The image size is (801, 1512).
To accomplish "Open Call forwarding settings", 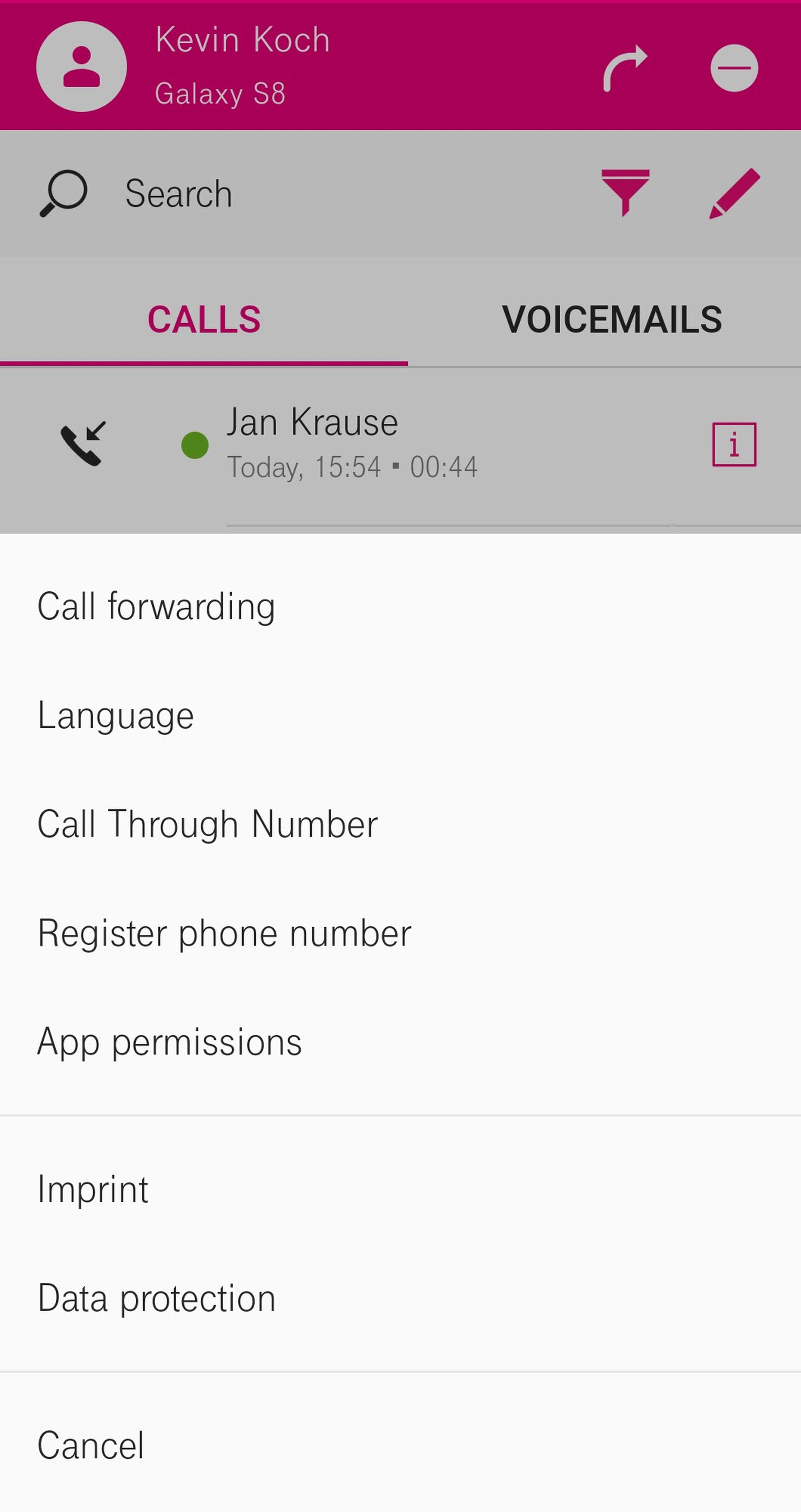I will coord(156,606).
